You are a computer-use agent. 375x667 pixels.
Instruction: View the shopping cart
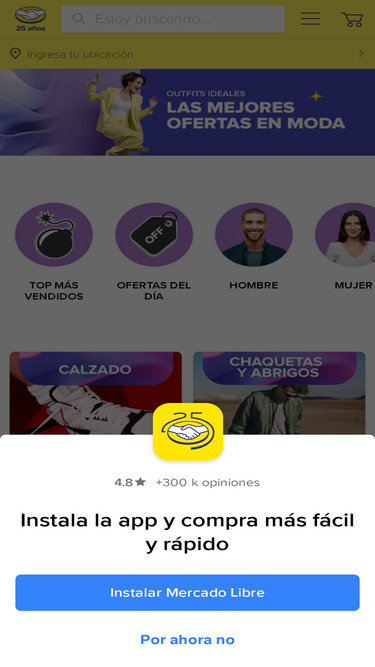[x=352, y=19]
